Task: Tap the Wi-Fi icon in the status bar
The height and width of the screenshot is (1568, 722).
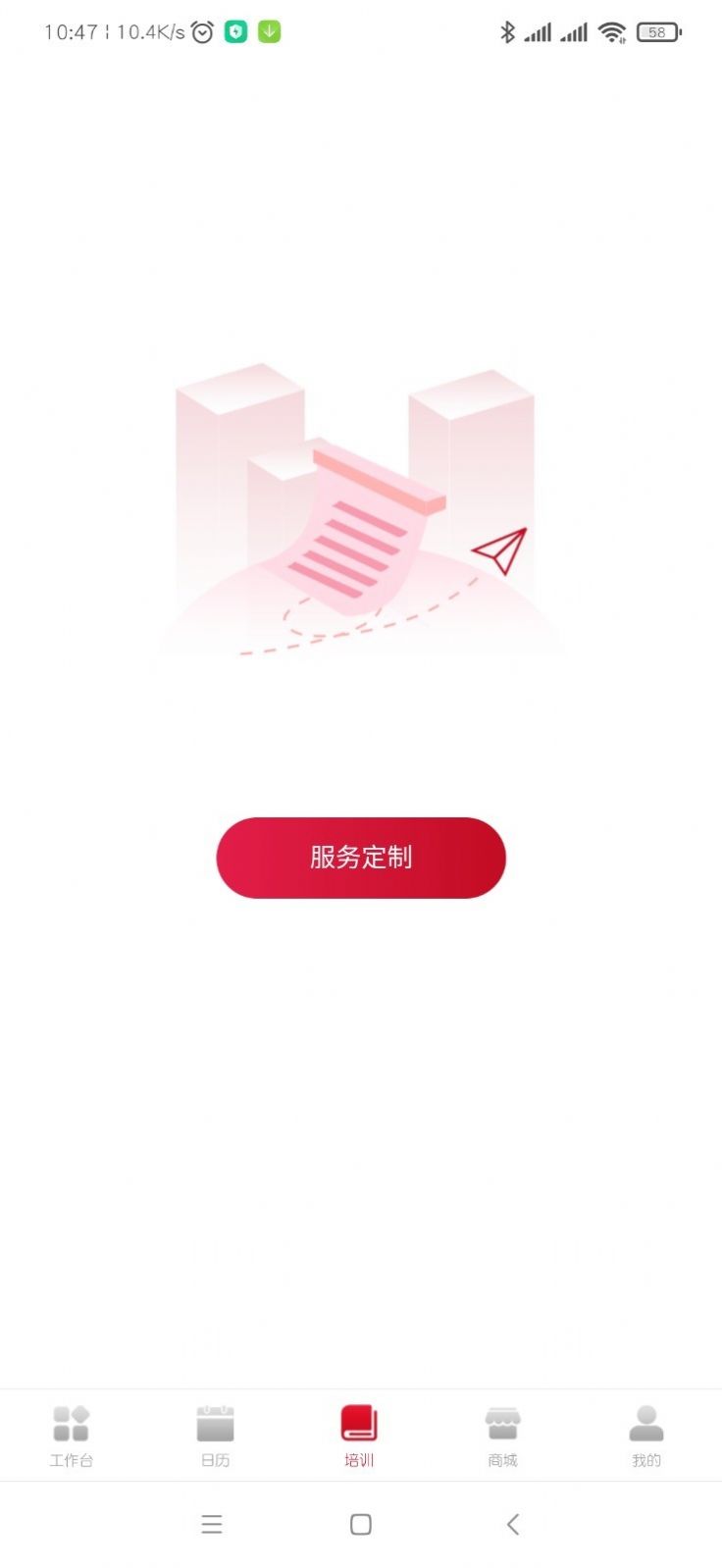Action: (613, 30)
